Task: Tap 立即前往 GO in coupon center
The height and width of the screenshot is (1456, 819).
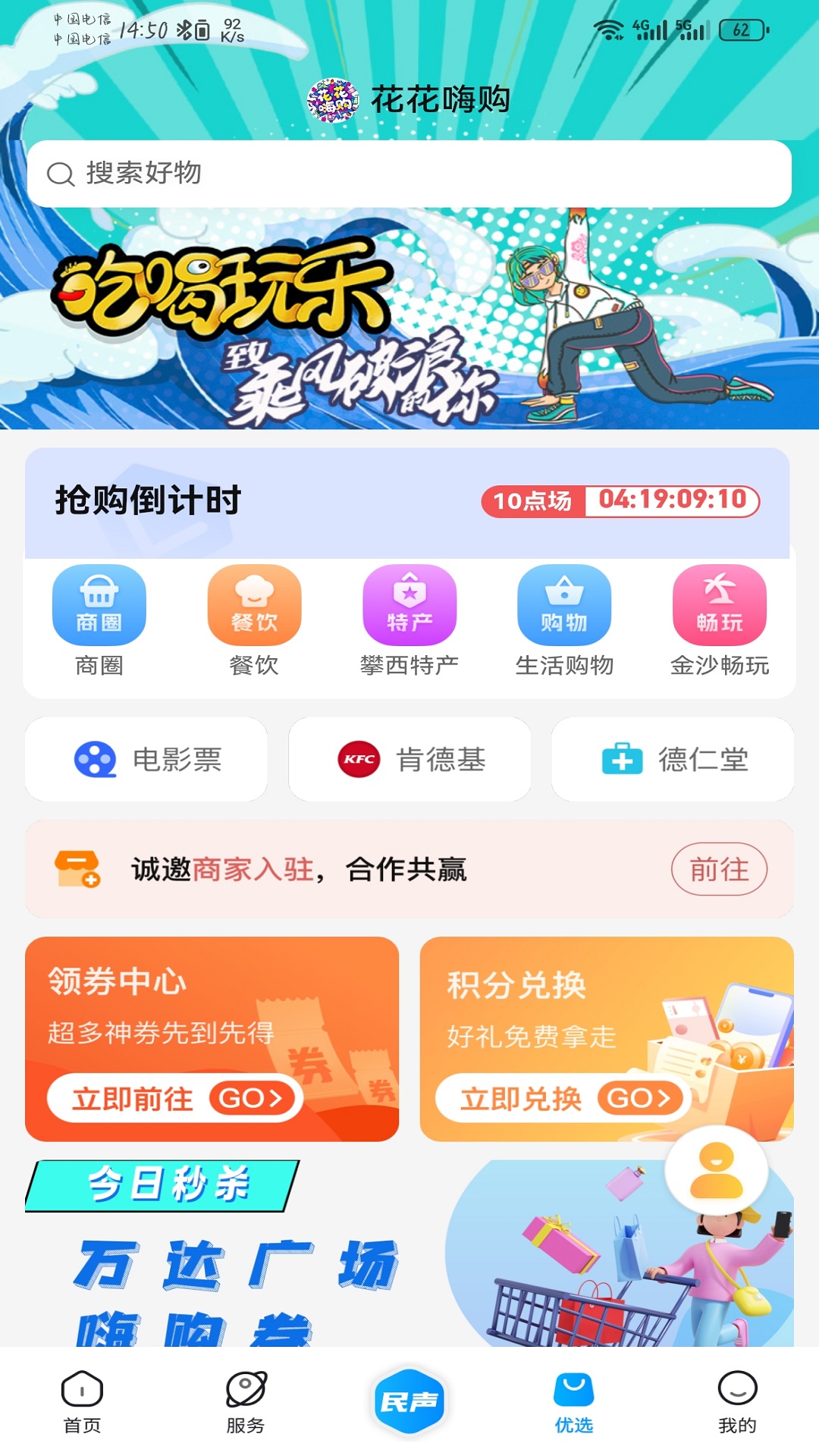Action: pyautogui.click(x=173, y=1097)
